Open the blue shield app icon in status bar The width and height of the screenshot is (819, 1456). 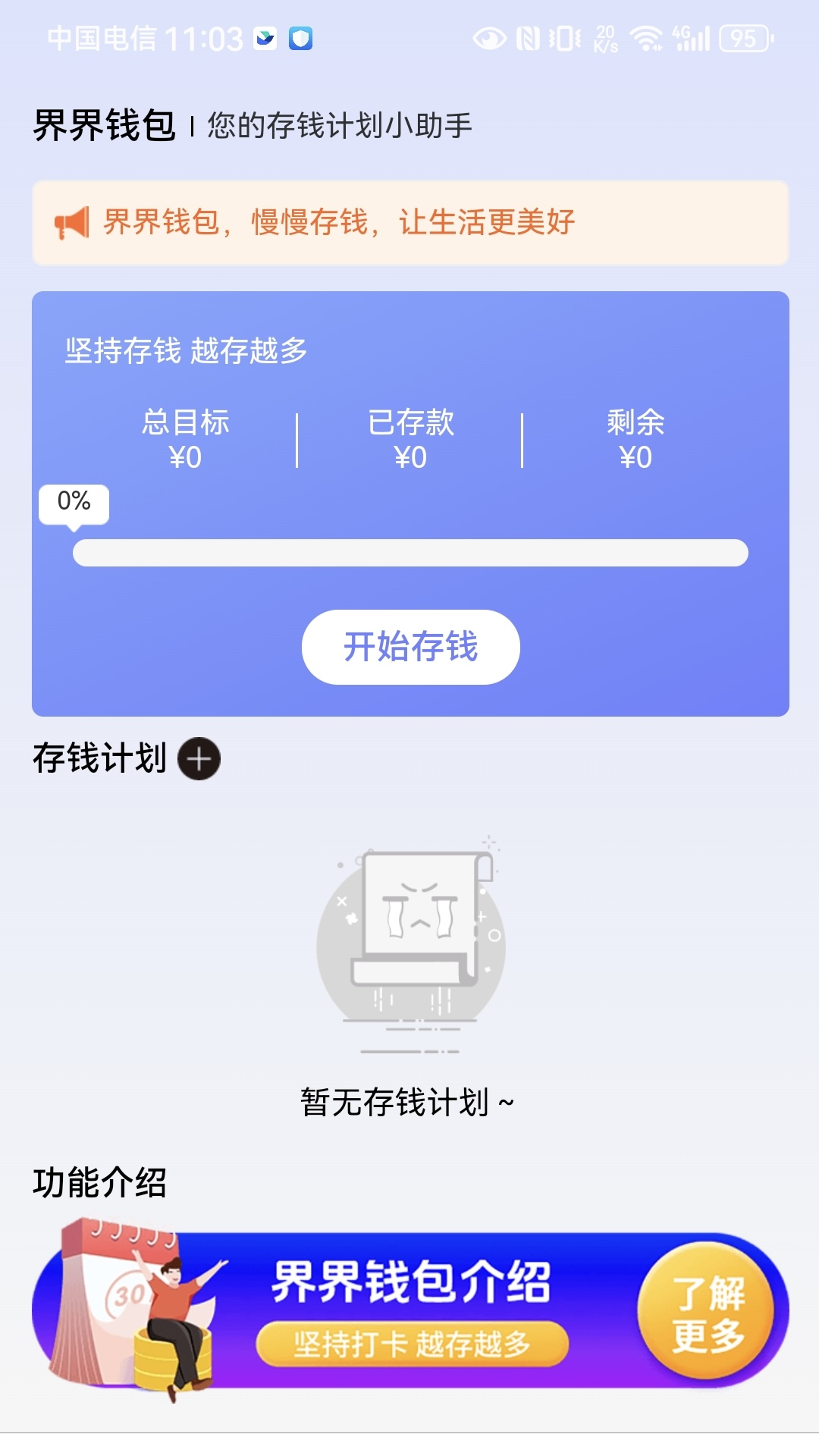coord(300,39)
